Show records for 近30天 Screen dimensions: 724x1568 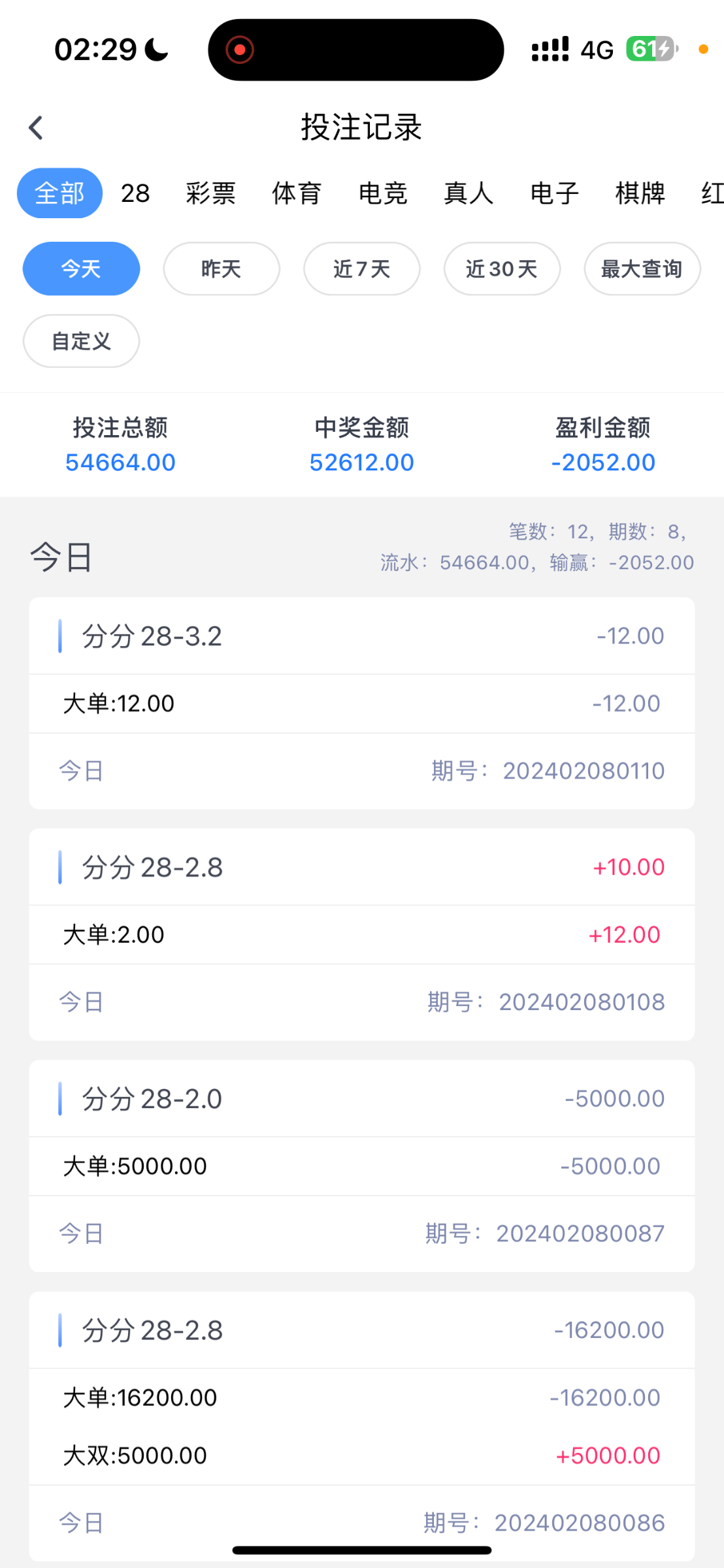[x=502, y=269]
